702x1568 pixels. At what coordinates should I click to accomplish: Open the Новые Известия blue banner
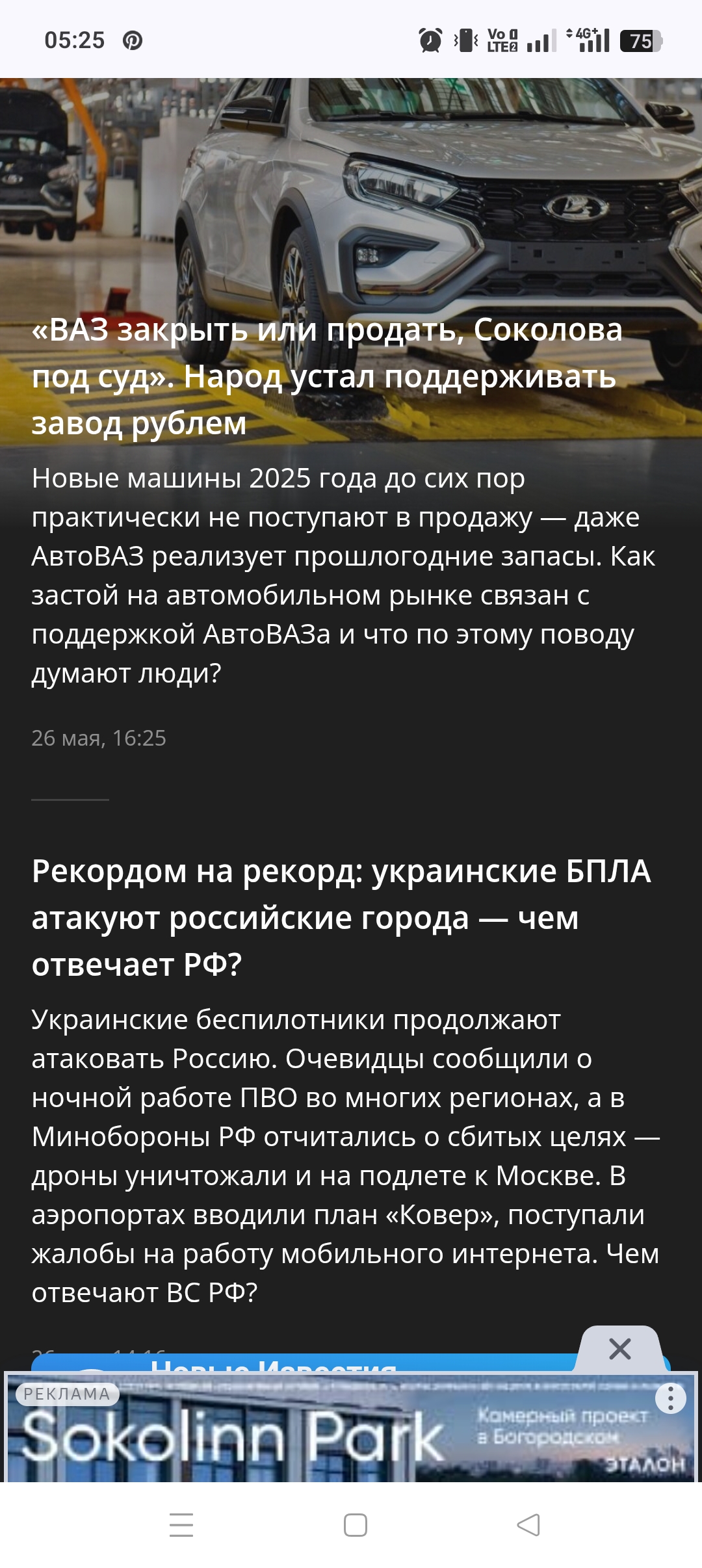[273, 1363]
